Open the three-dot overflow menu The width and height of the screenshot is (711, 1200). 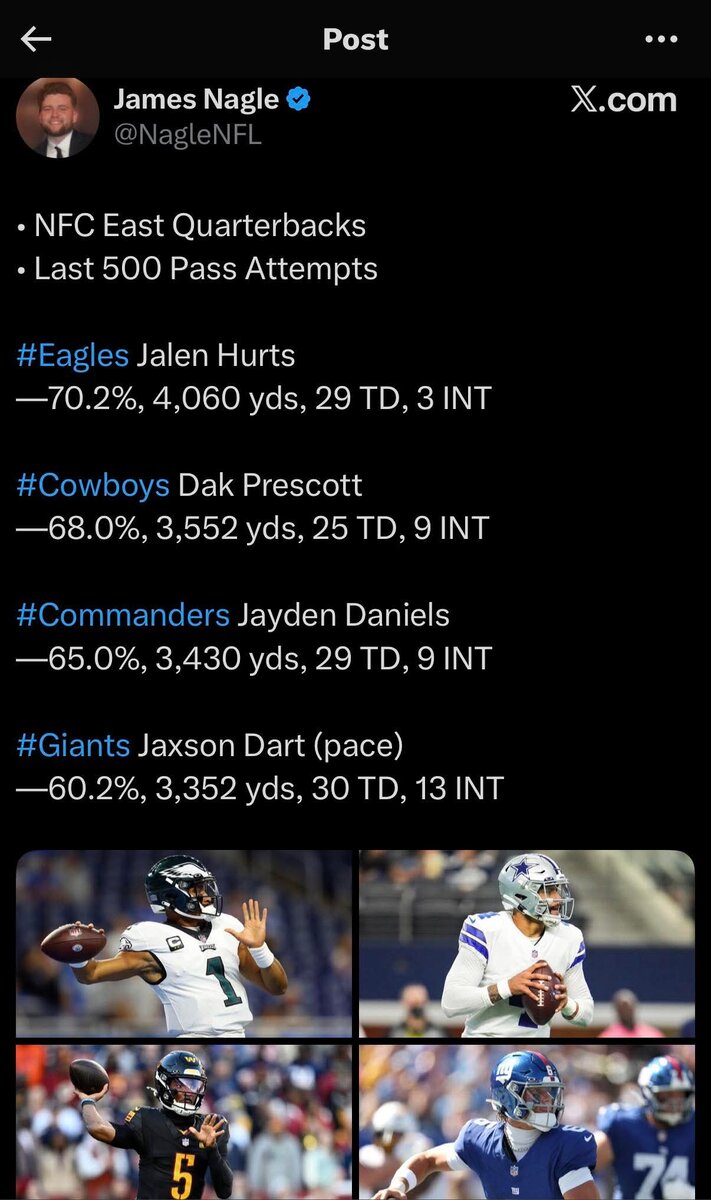[x=661, y=39]
